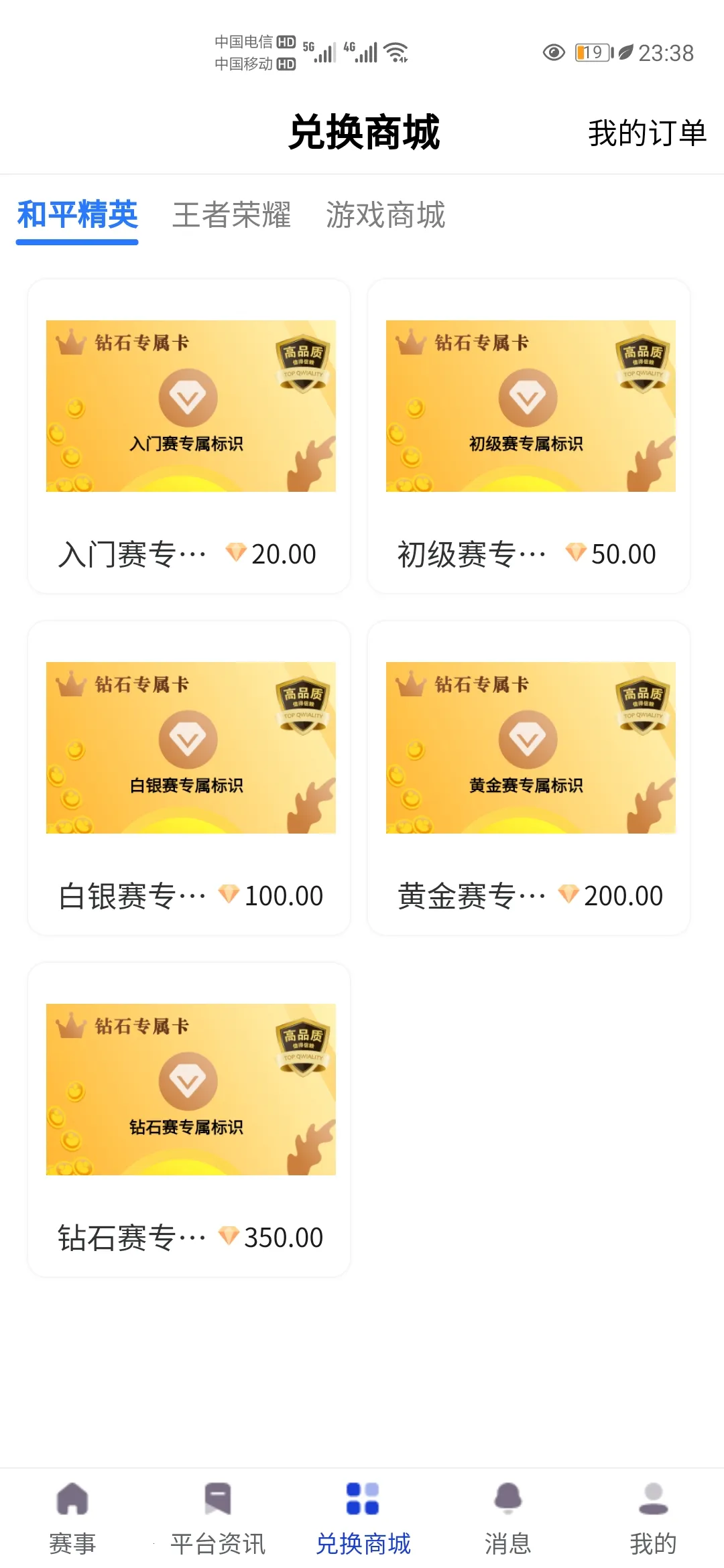Open the 初级赛专属标识 card priced 50.00
This screenshot has height=1568, width=724.
[530, 436]
